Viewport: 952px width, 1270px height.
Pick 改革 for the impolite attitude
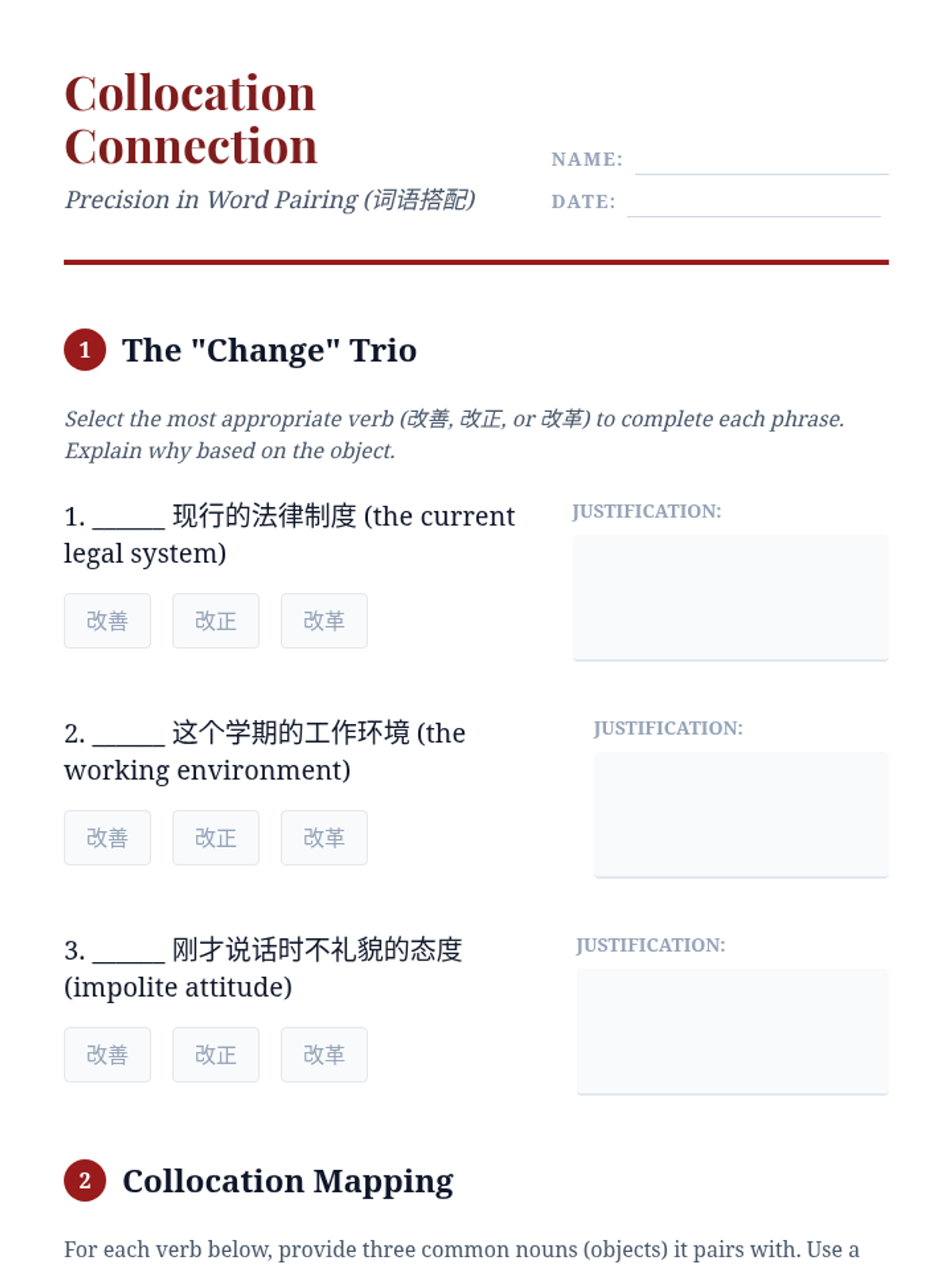pos(324,1055)
